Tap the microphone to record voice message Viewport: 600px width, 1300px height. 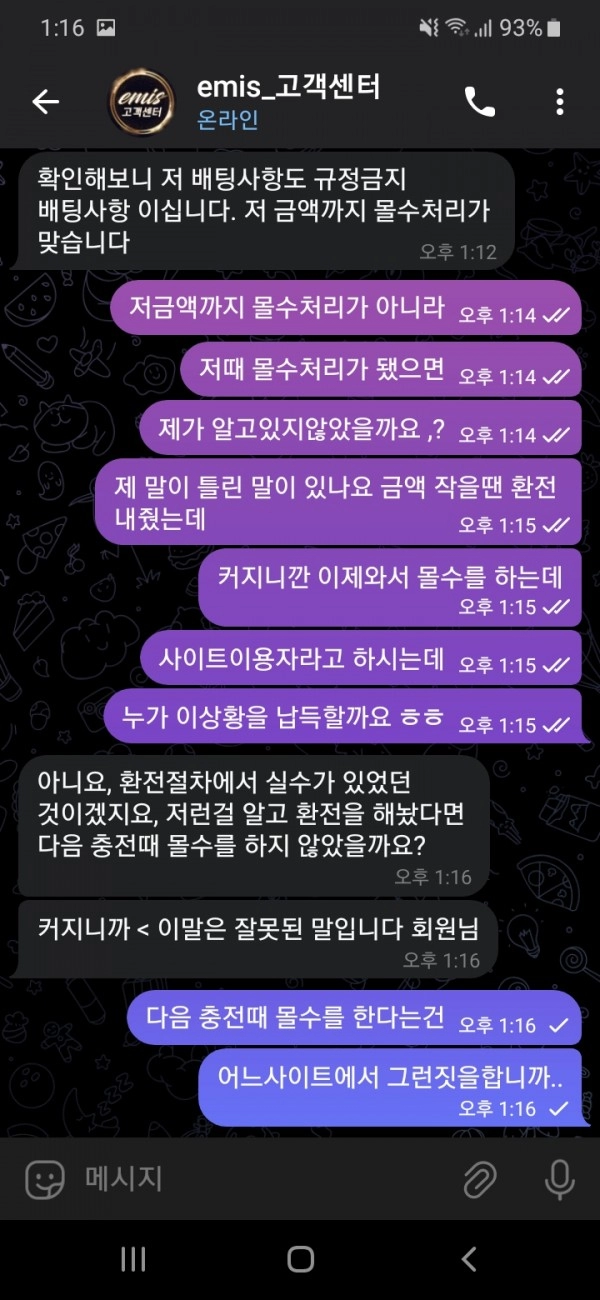point(559,1180)
